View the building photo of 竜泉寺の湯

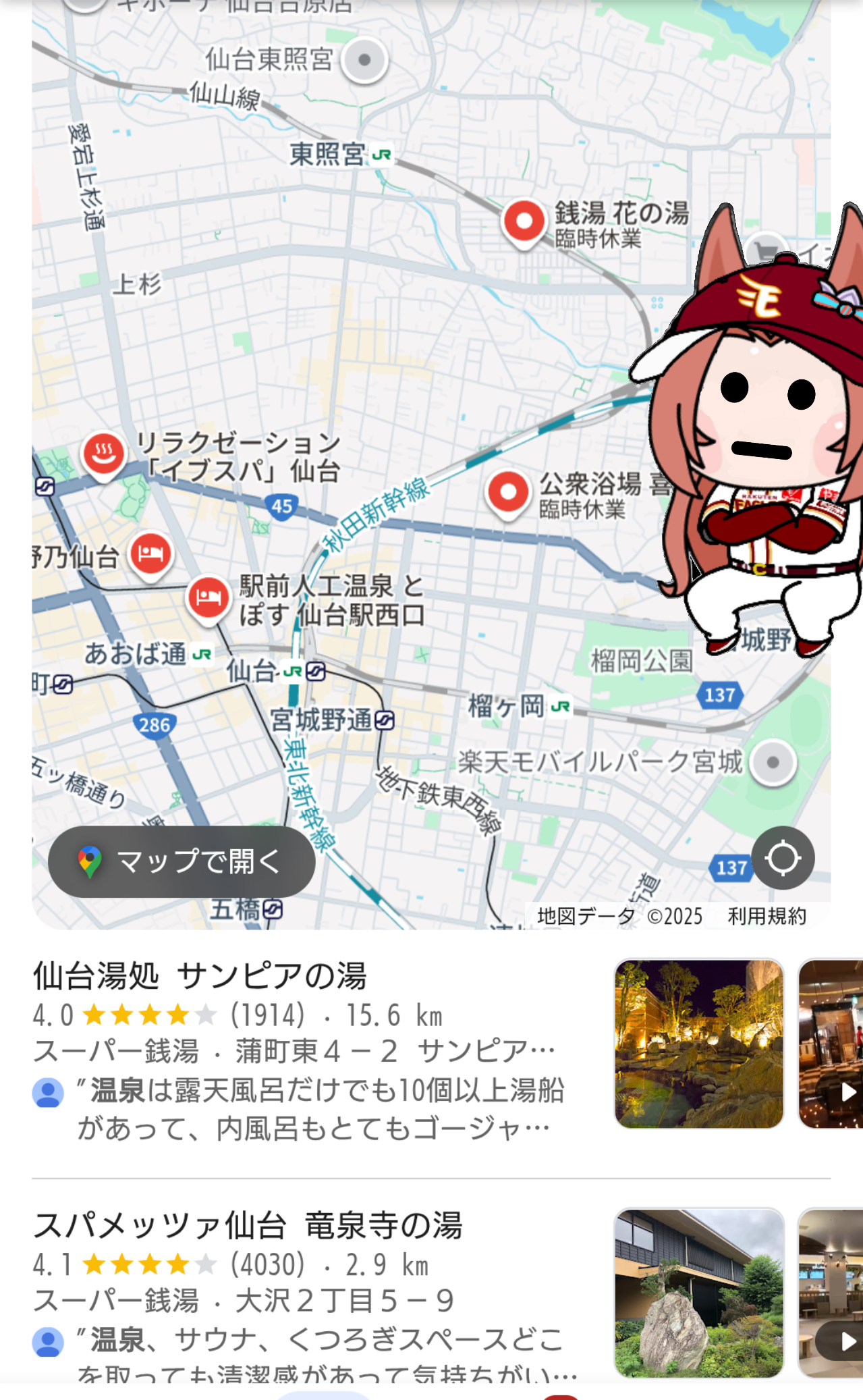coord(699,1293)
